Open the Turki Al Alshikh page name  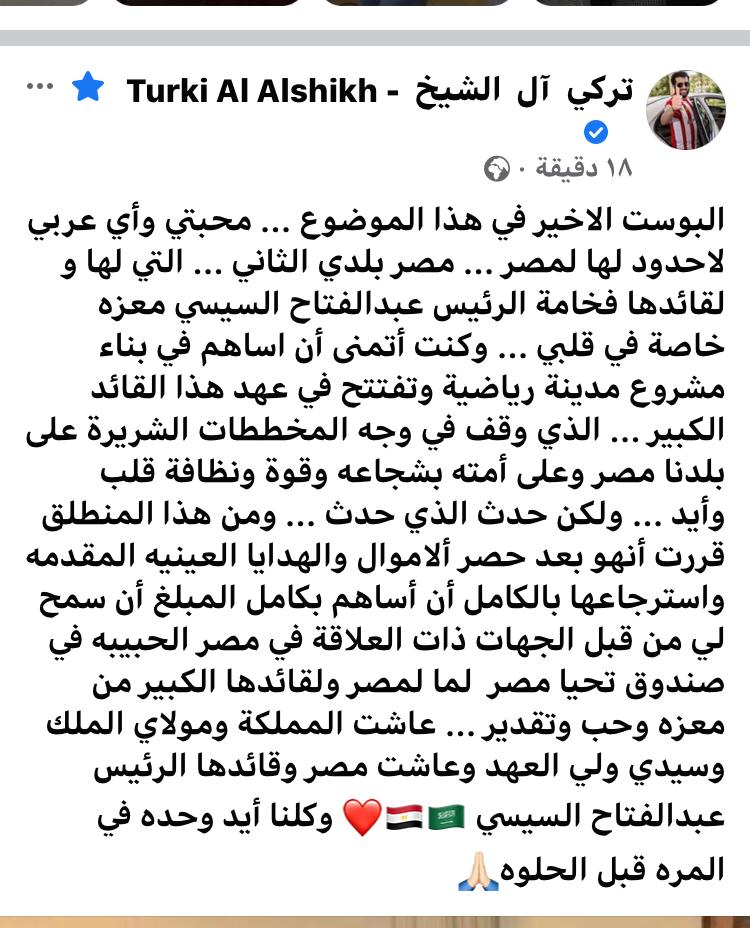click(x=380, y=92)
